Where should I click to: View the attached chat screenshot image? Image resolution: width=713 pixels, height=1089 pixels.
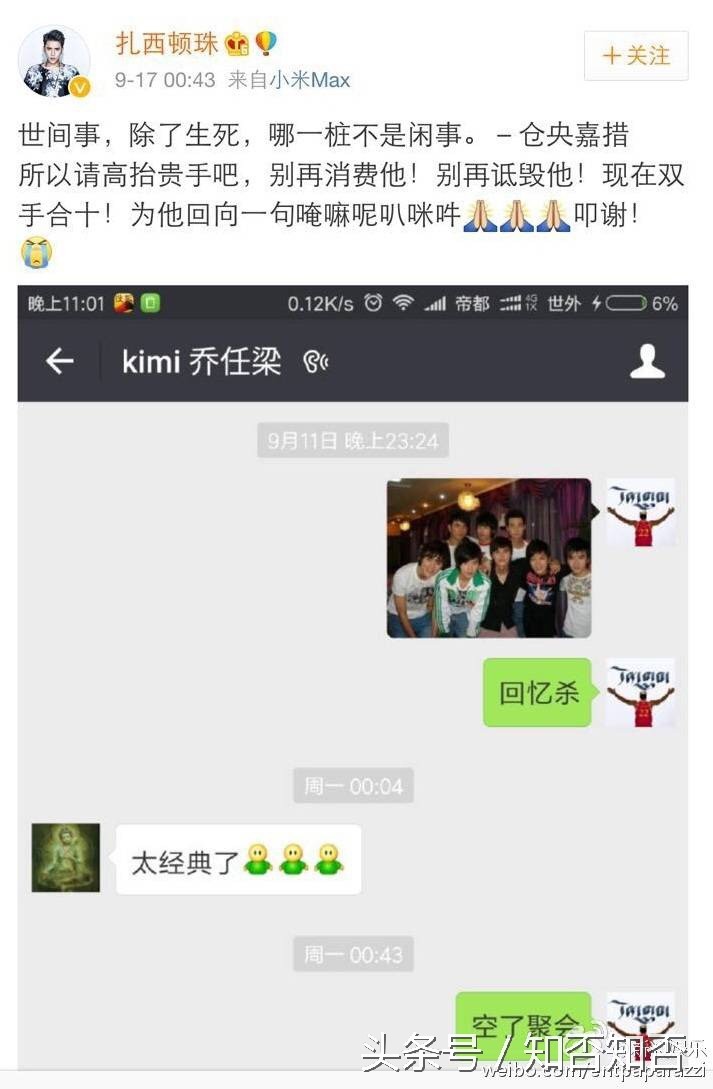tap(352, 680)
